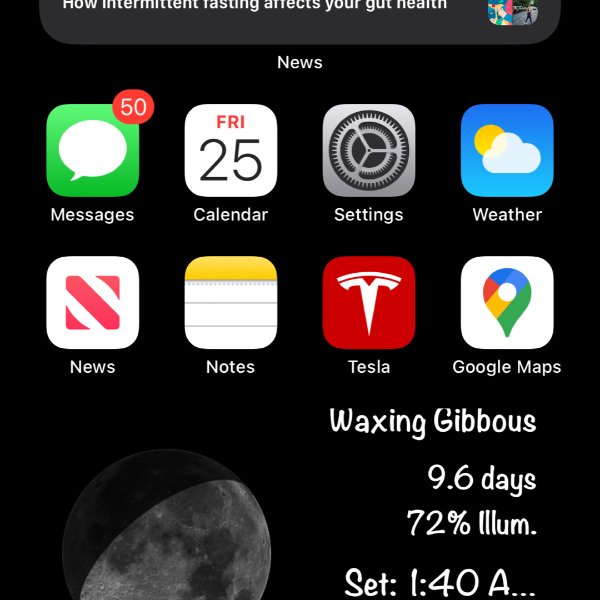Open the Waxing Gibbous moon widget
The width and height of the screenshot is (600, 600).
pyautogui.click(x=300, y=500)
